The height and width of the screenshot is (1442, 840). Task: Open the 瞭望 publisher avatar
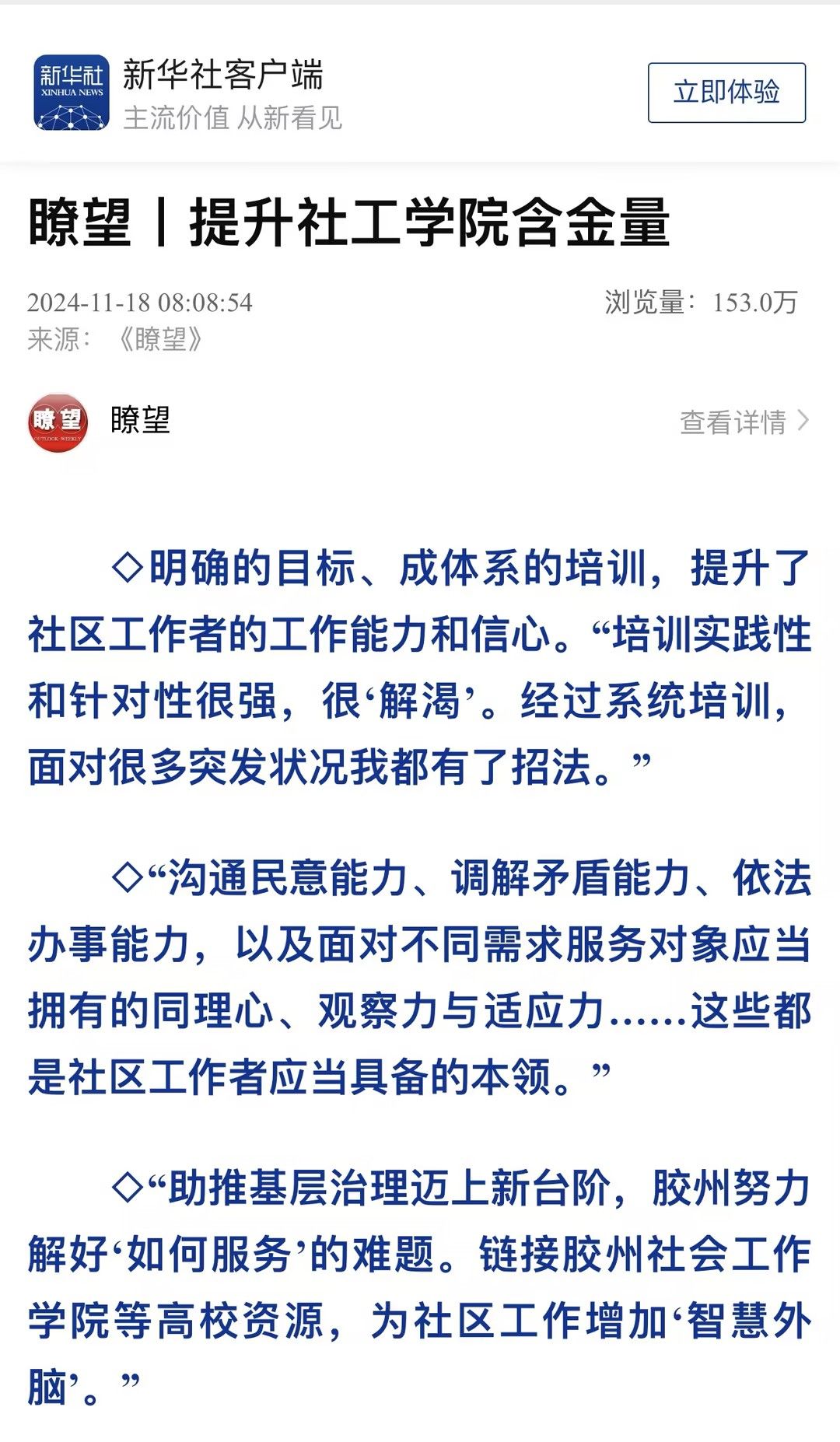58,422
